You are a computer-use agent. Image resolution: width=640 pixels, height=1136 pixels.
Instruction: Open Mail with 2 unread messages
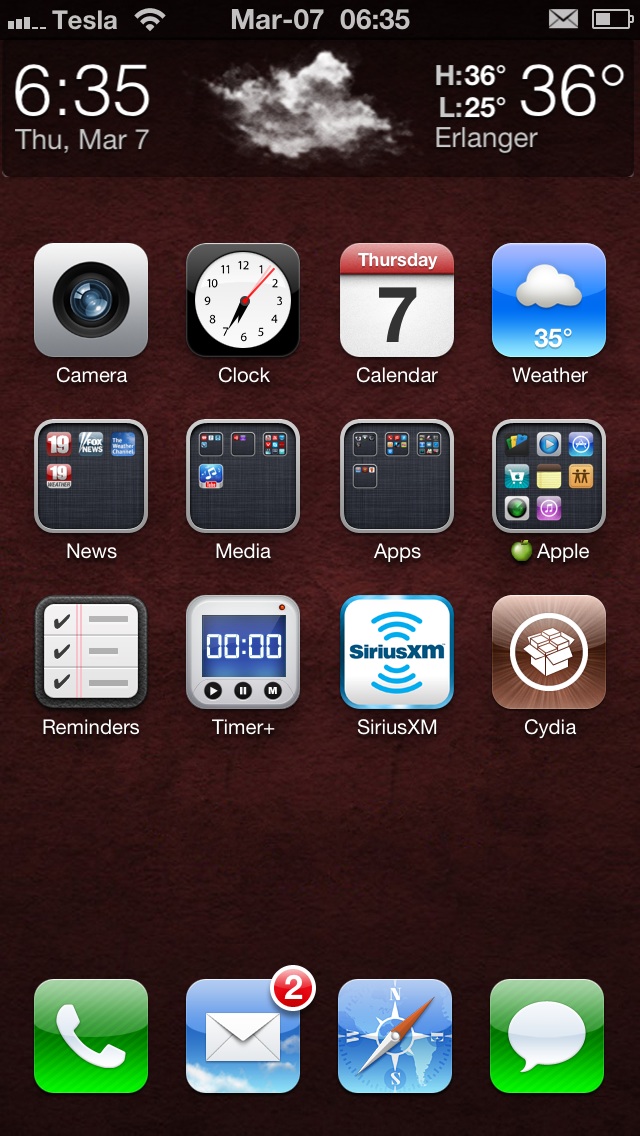click(243, 1036)
